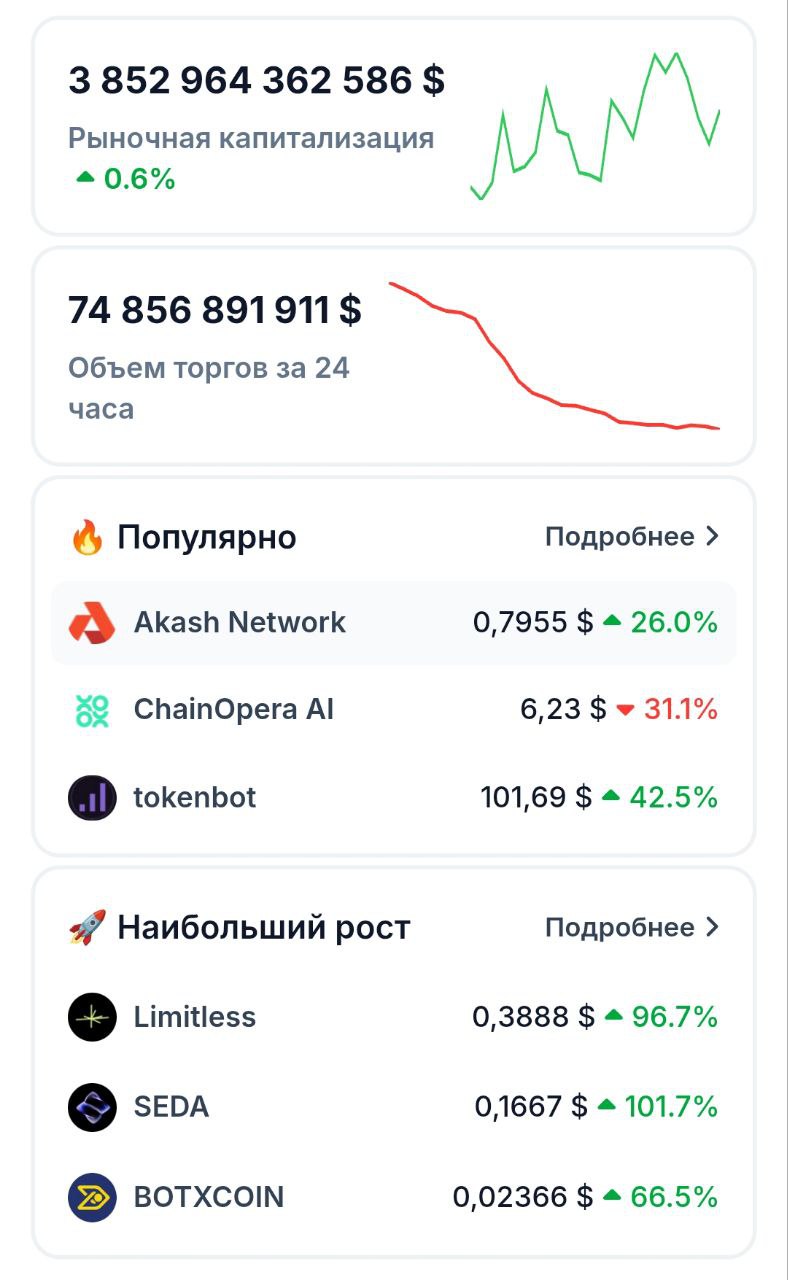The image size is (788, 1280).
Task: Open the Akash Network coin row
Action: tap(393, 623)
